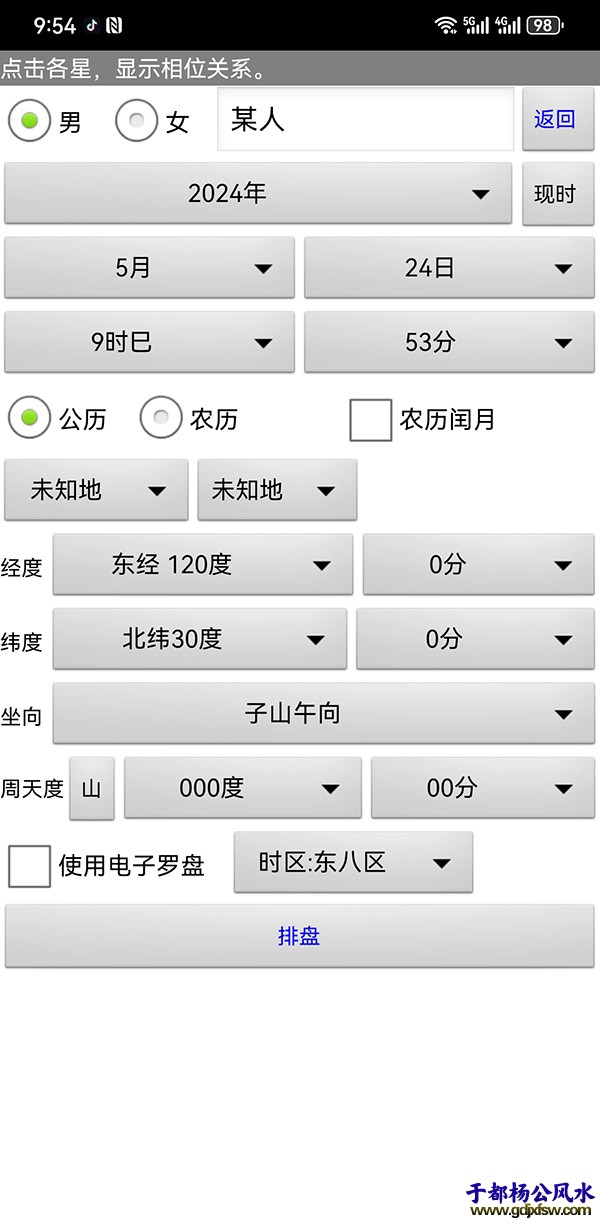Choose the 农历 calendar option
The width and height of the screenshot is (600, 1224).
[161, 418]
